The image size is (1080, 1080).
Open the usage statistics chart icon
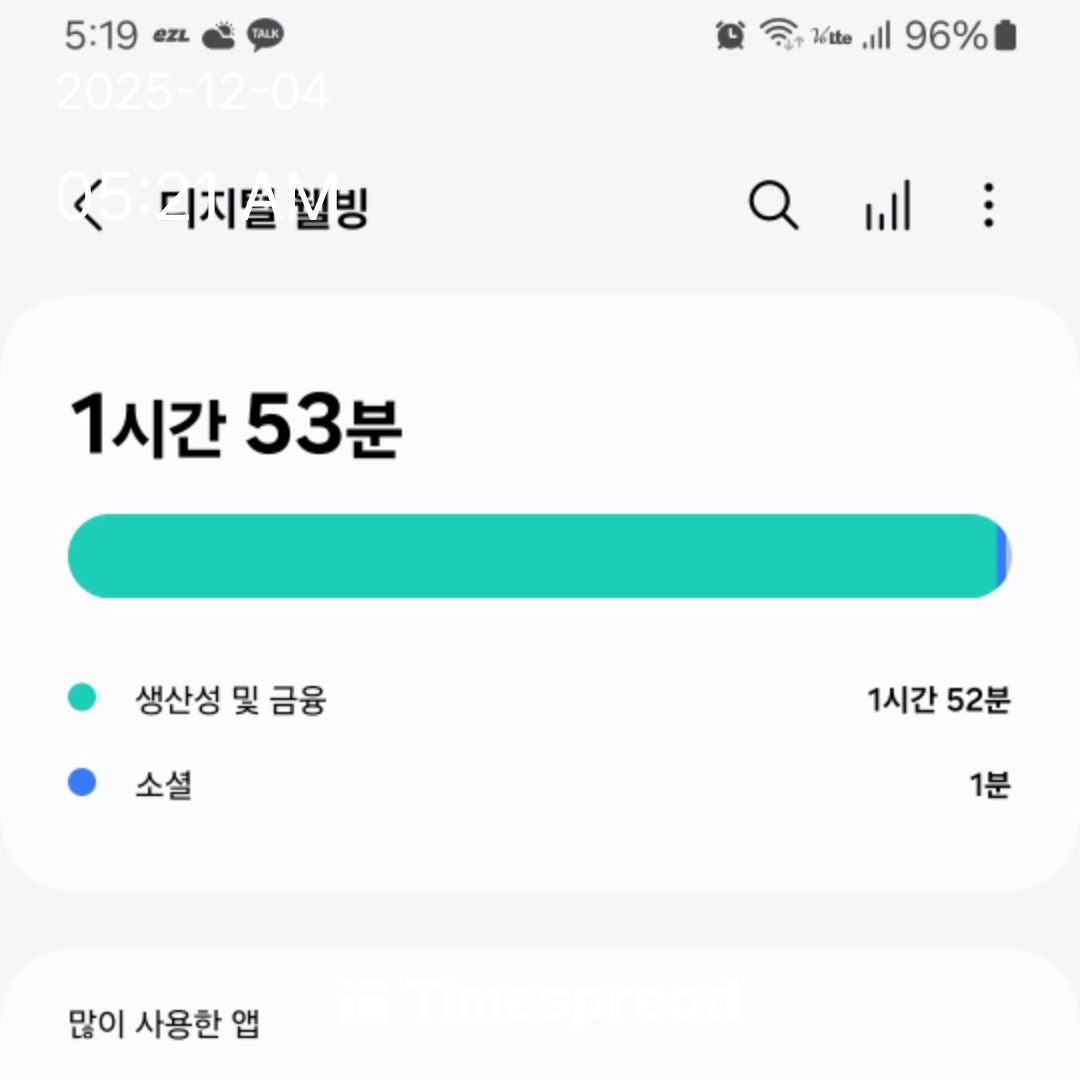[x=888, y=207]
